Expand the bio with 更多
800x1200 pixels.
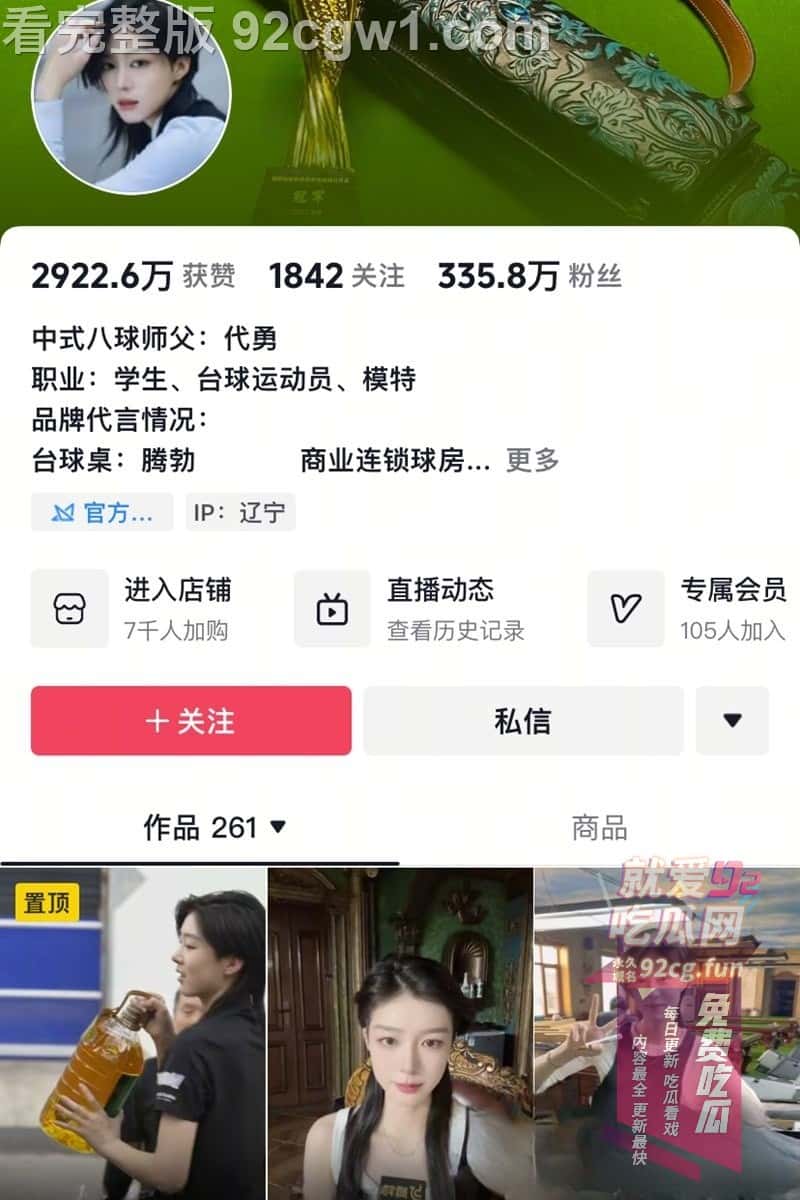click(532, 461)
